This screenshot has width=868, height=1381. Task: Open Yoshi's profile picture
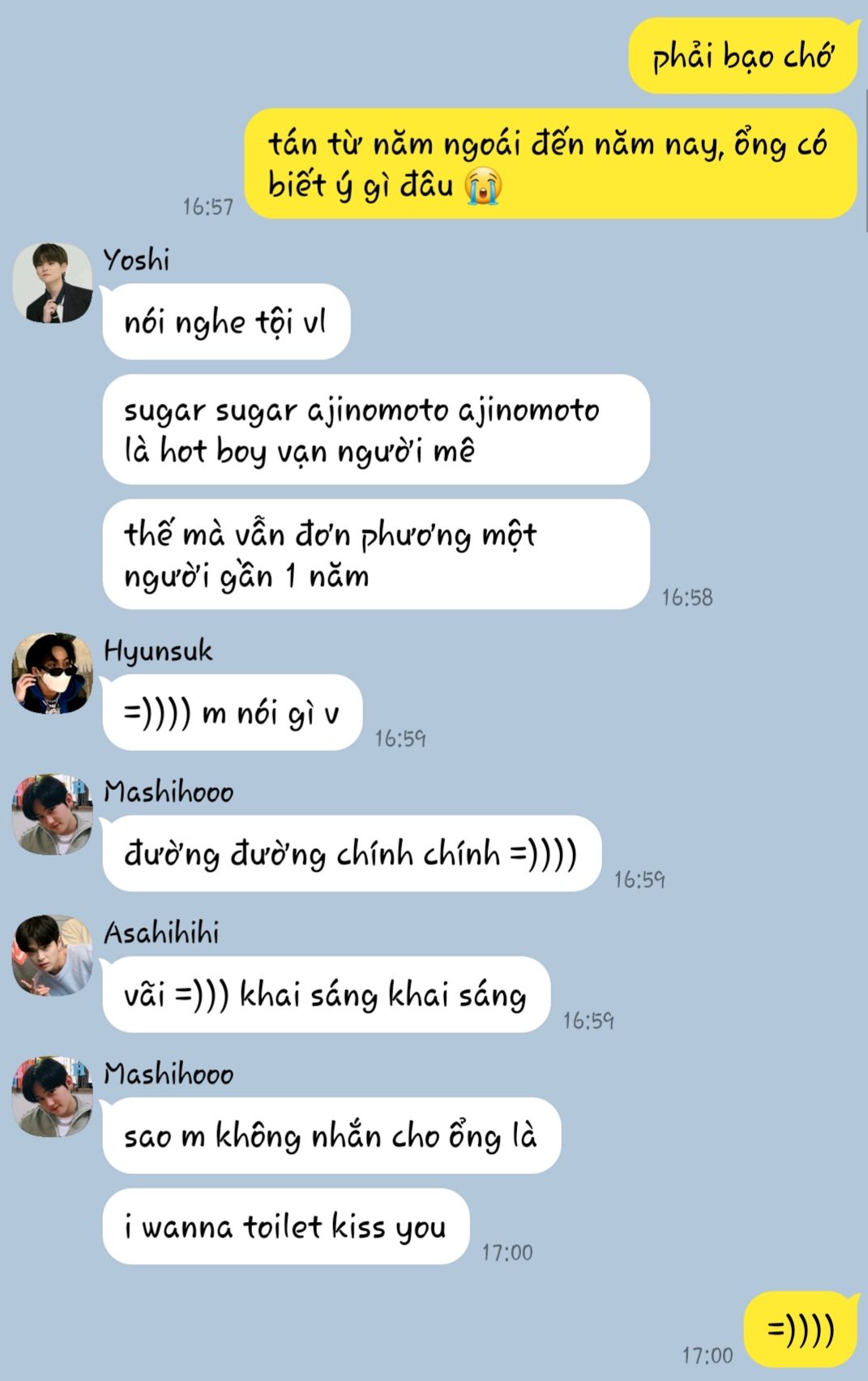click(x=53, y=283)
